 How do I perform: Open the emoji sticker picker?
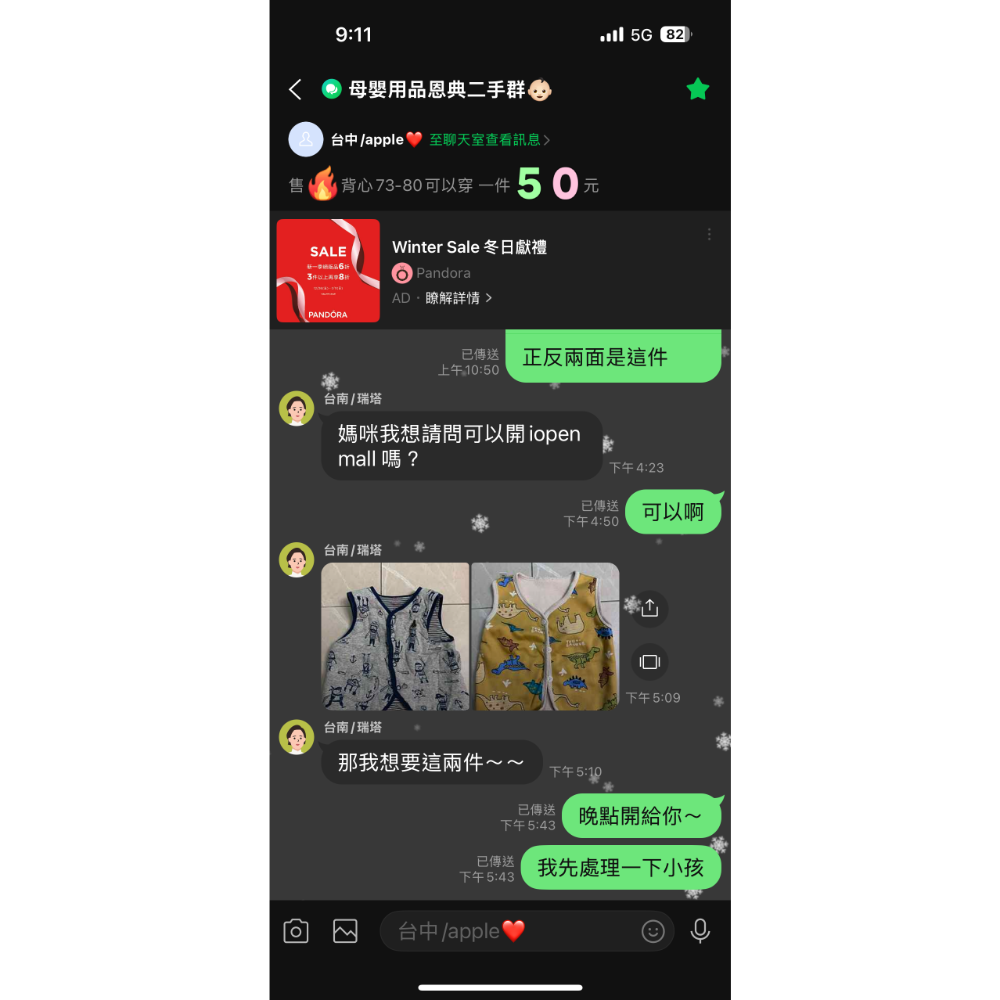653,931
